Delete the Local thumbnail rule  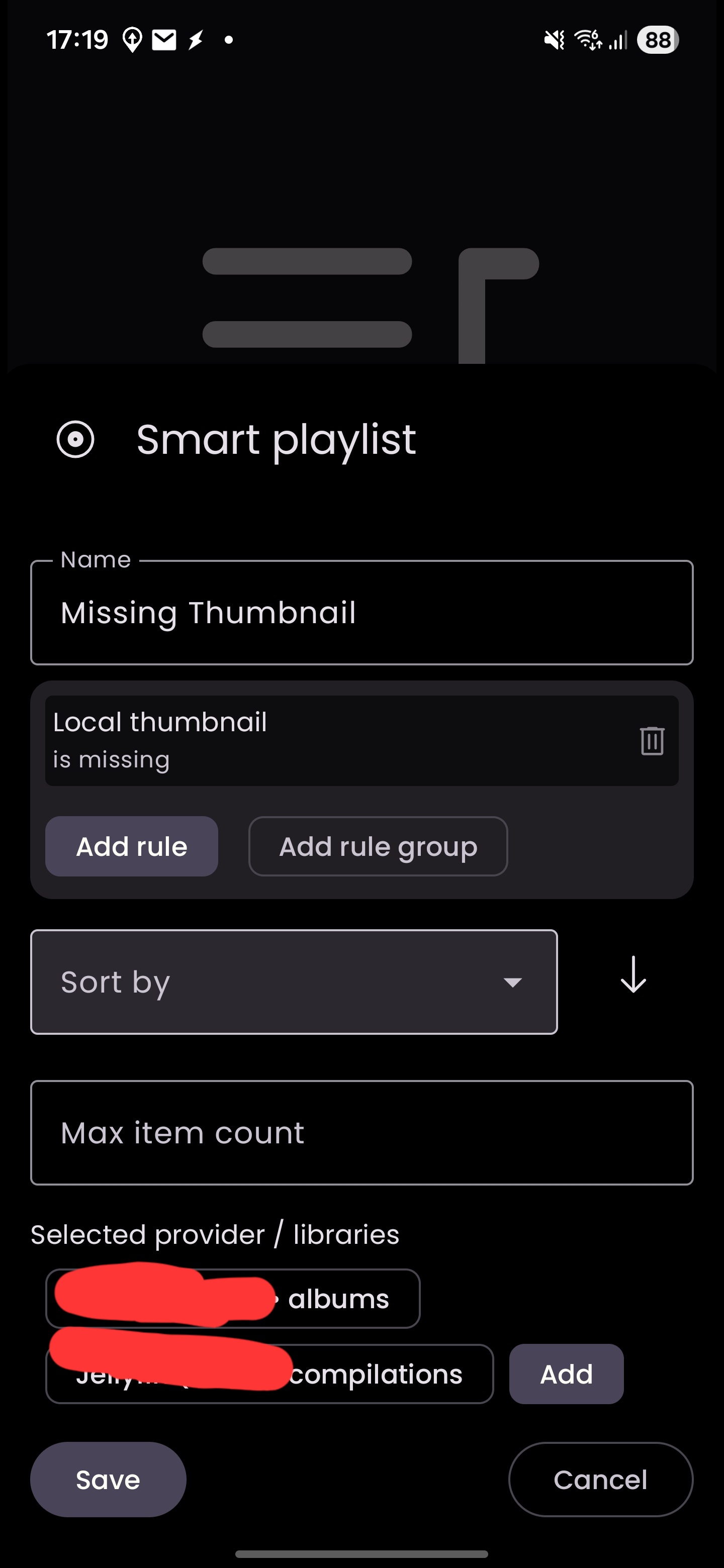[652, 741]
